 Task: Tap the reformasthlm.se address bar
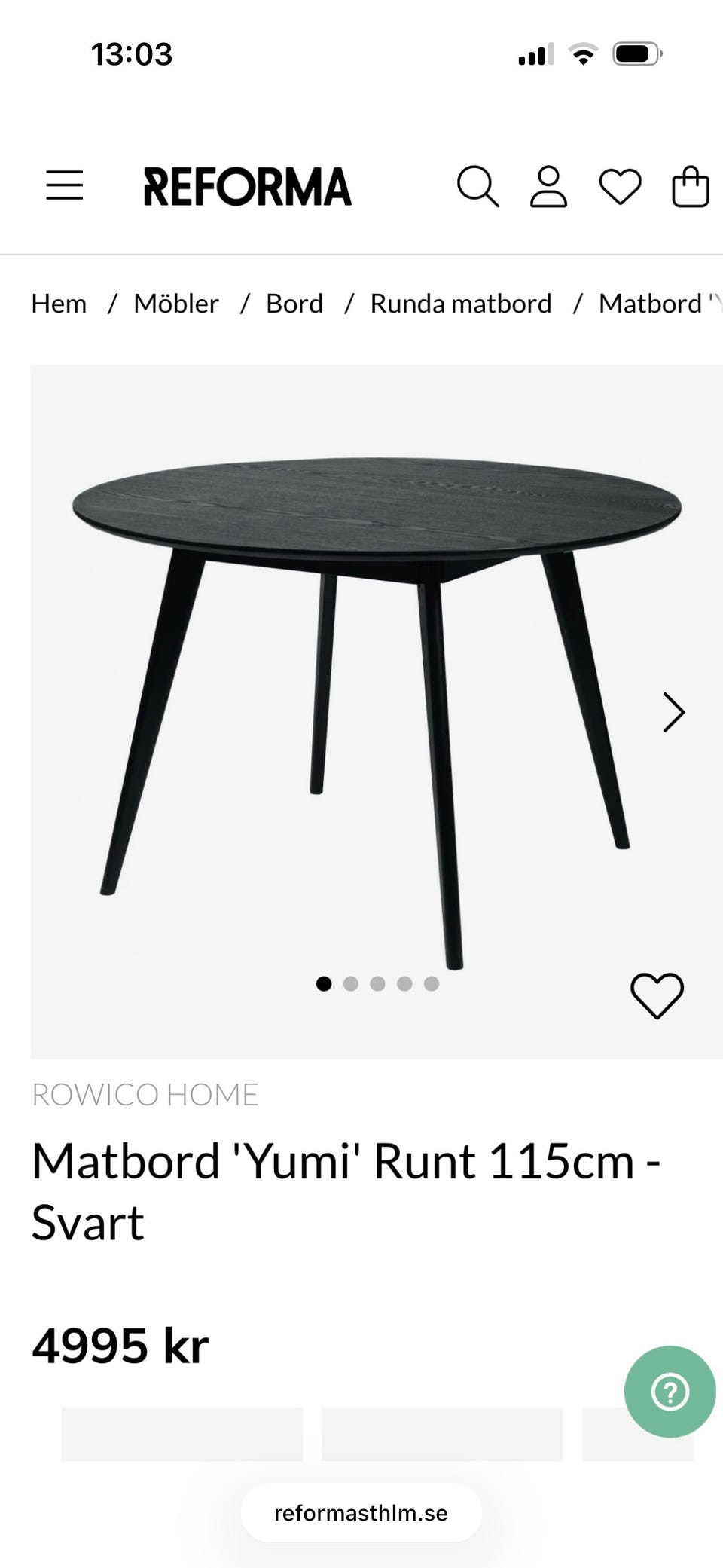[361, 1513]
